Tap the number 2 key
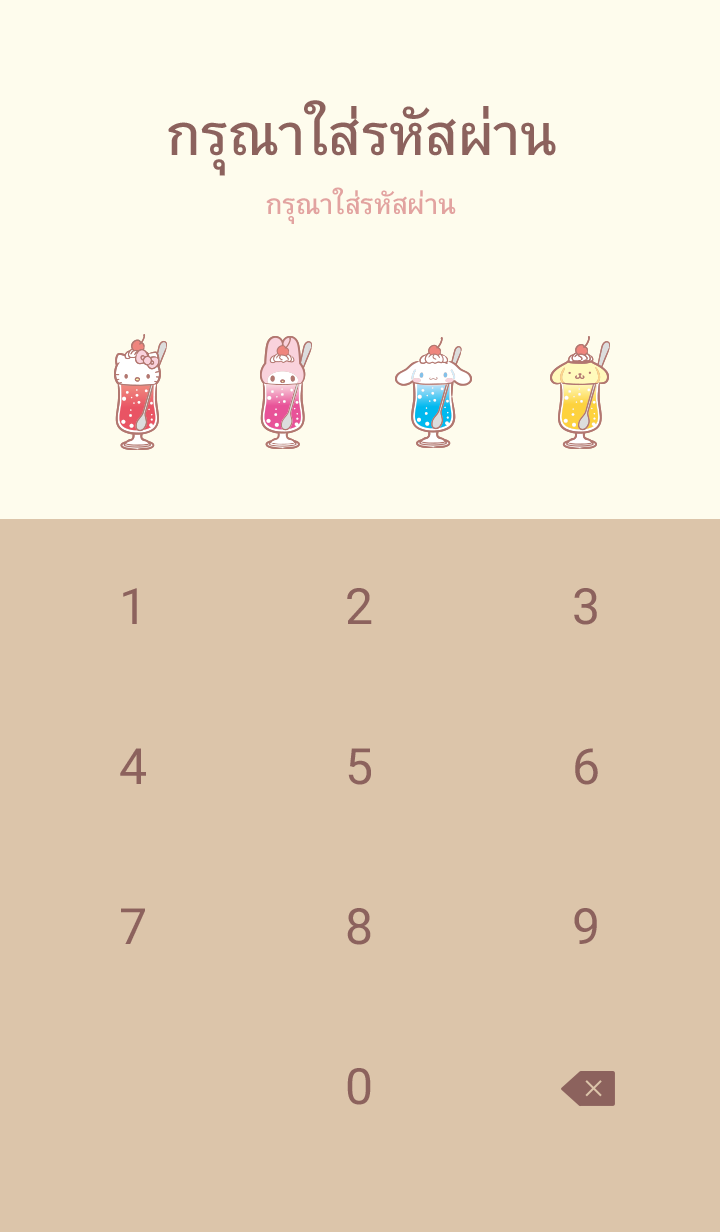The width and height of the screenshot is (720, 1232). coord(359,607)
